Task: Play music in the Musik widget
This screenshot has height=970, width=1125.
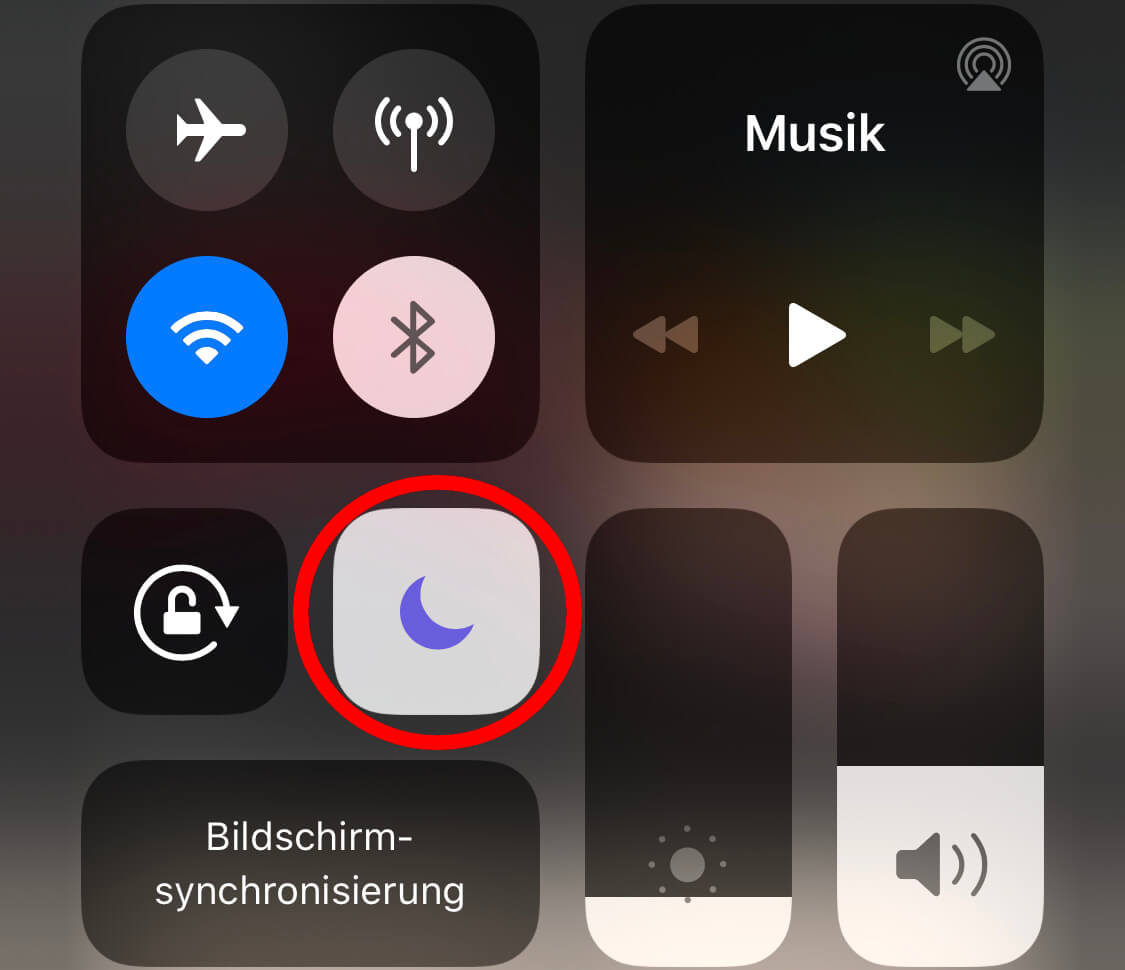Action: pos(816,335)
